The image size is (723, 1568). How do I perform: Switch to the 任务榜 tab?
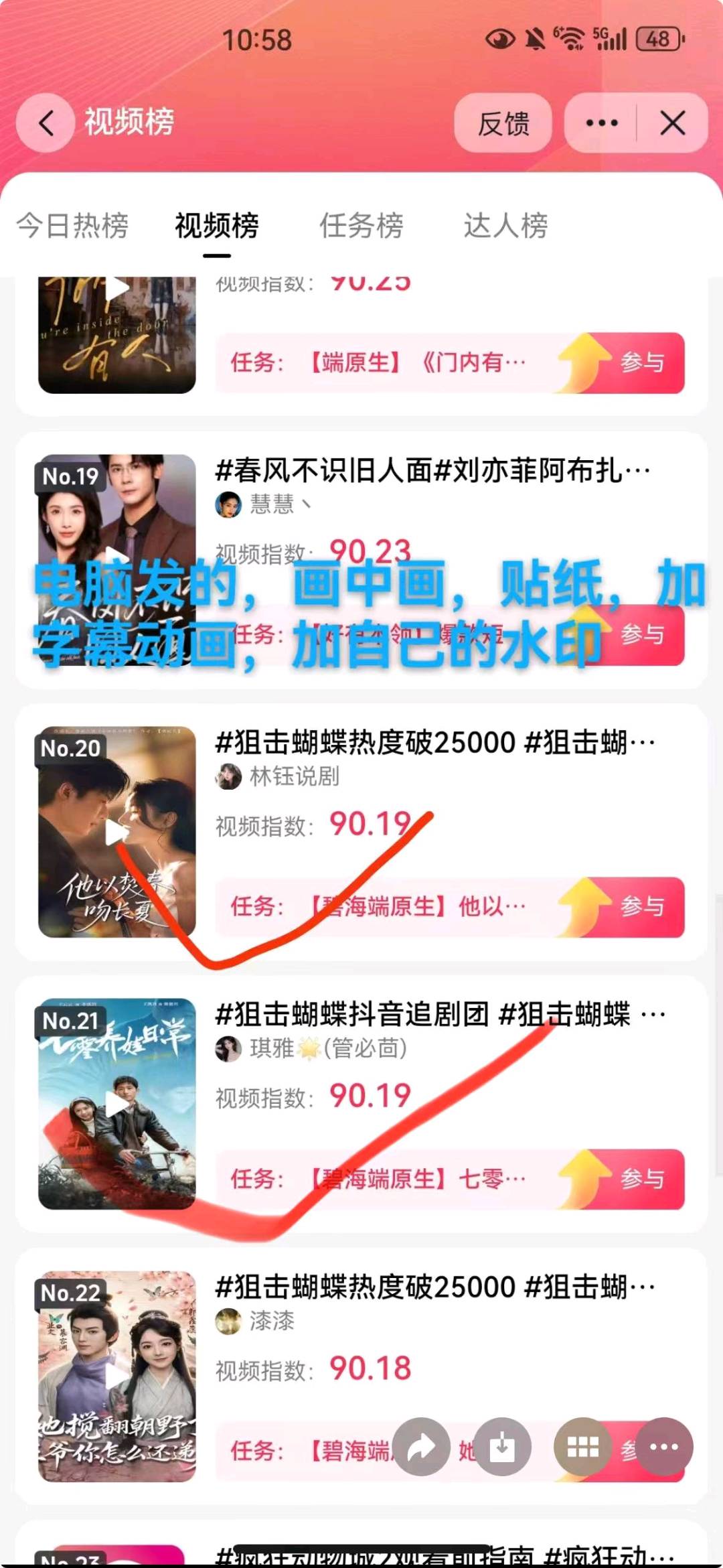(361, 226)
